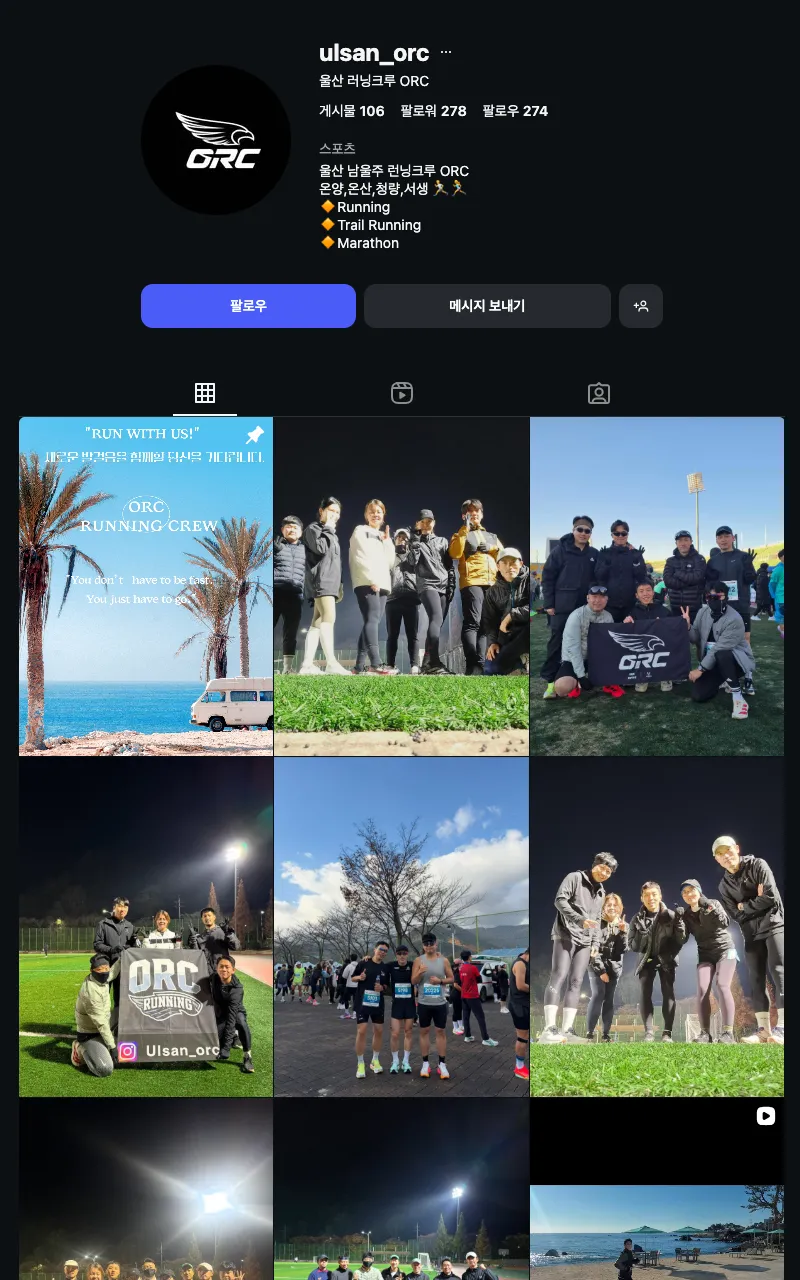Viewport: 800px width, 1280px height.
Task: View the ORC profile picture
Action: click(x=216, y=140)
